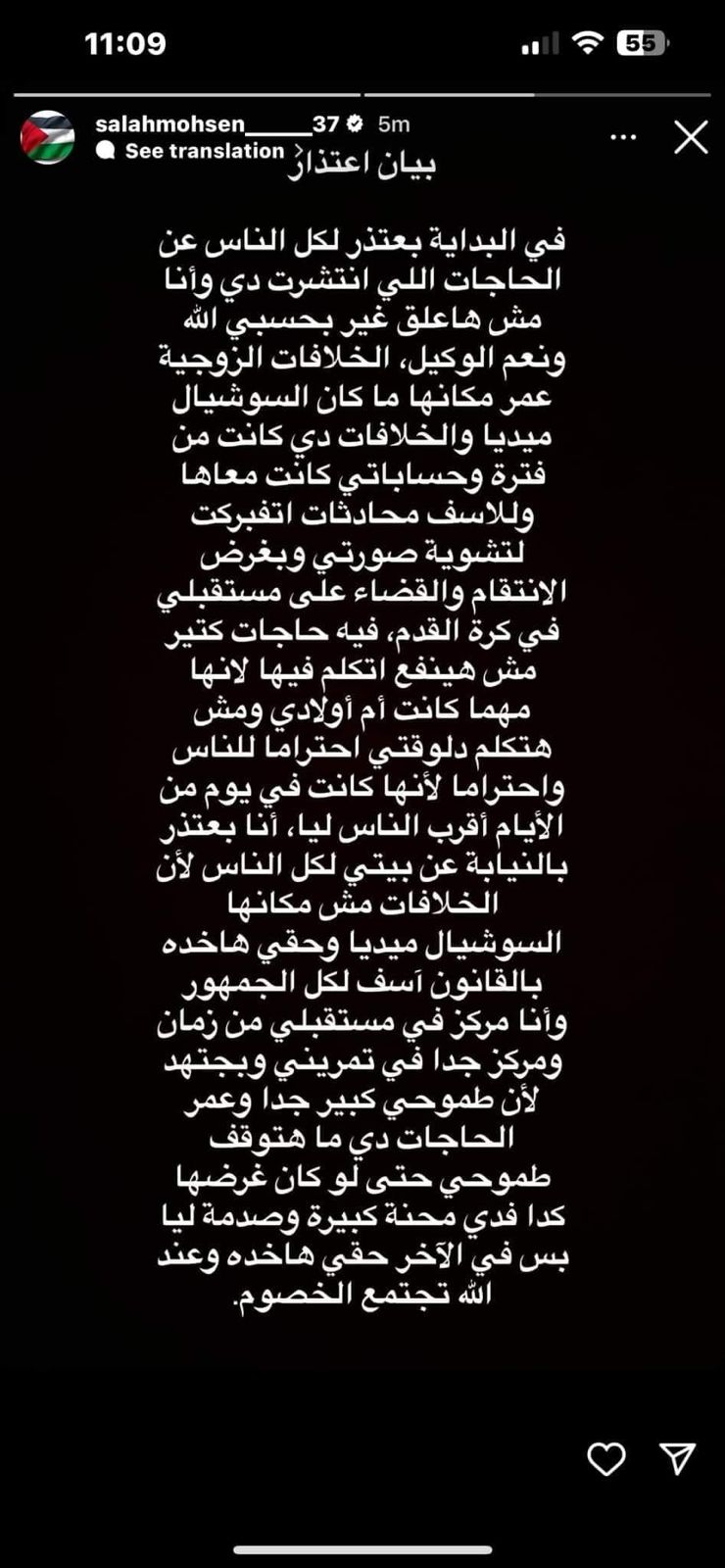The height and width of the screenshot is (1568, 725).
Task: Share the story via the paper plane icon
Action: (x=677, y=1458)
